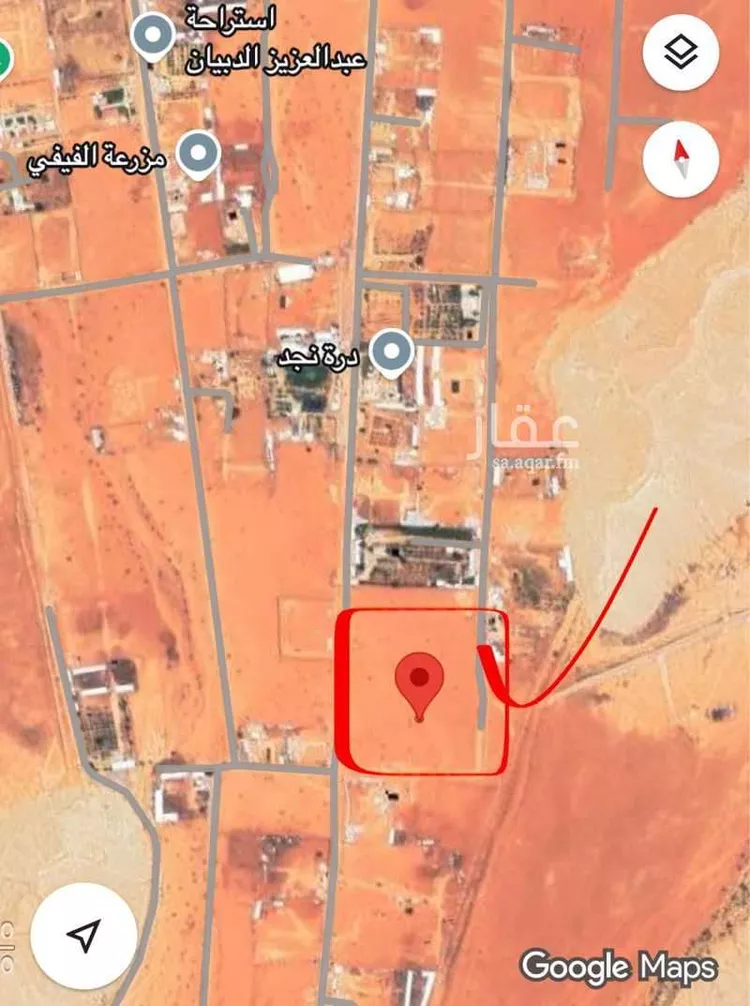This screenshot has width=750, height=1006.
Task: Select the مزرعة الفيفي place pin
Action: click(x=199, y=155)
